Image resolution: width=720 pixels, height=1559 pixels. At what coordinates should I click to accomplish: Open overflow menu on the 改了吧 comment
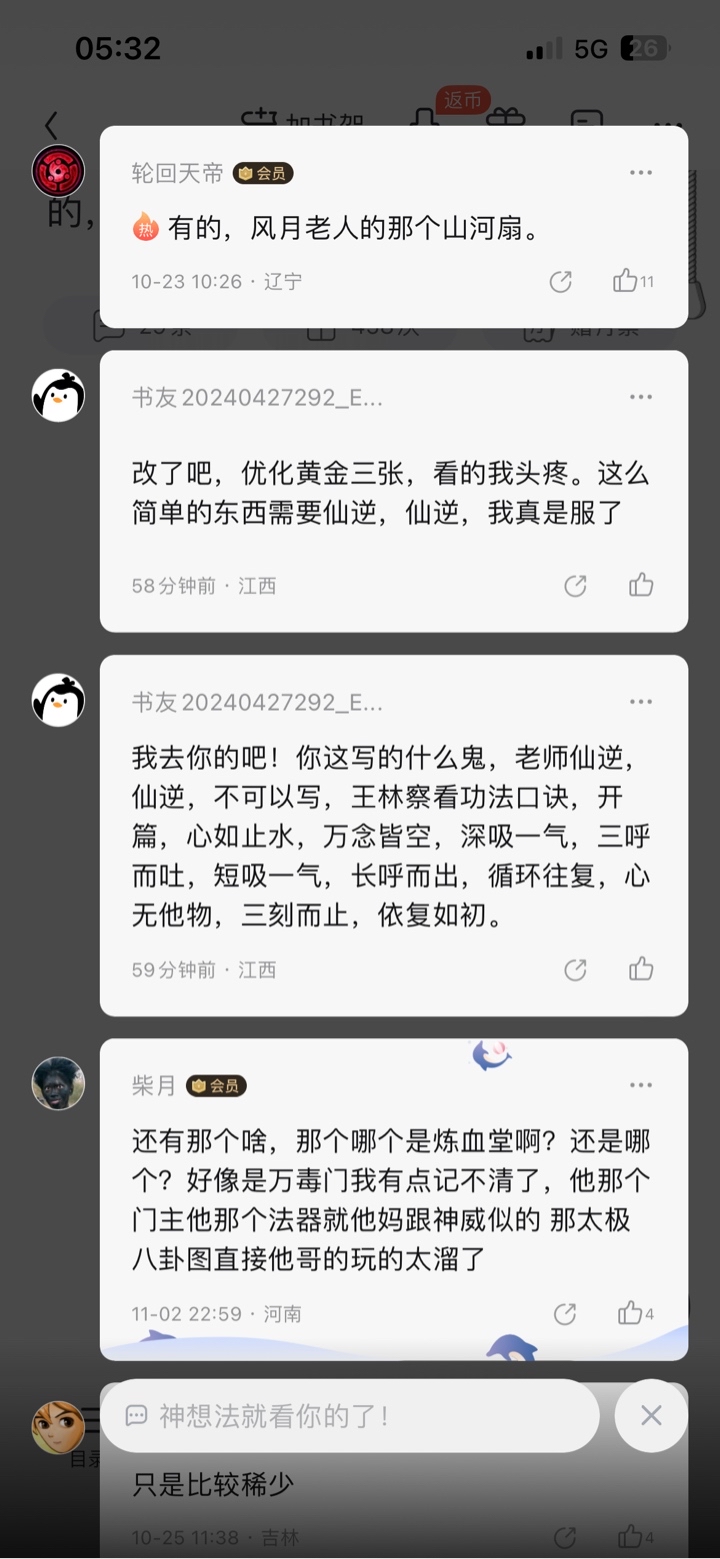coord(641,397)
